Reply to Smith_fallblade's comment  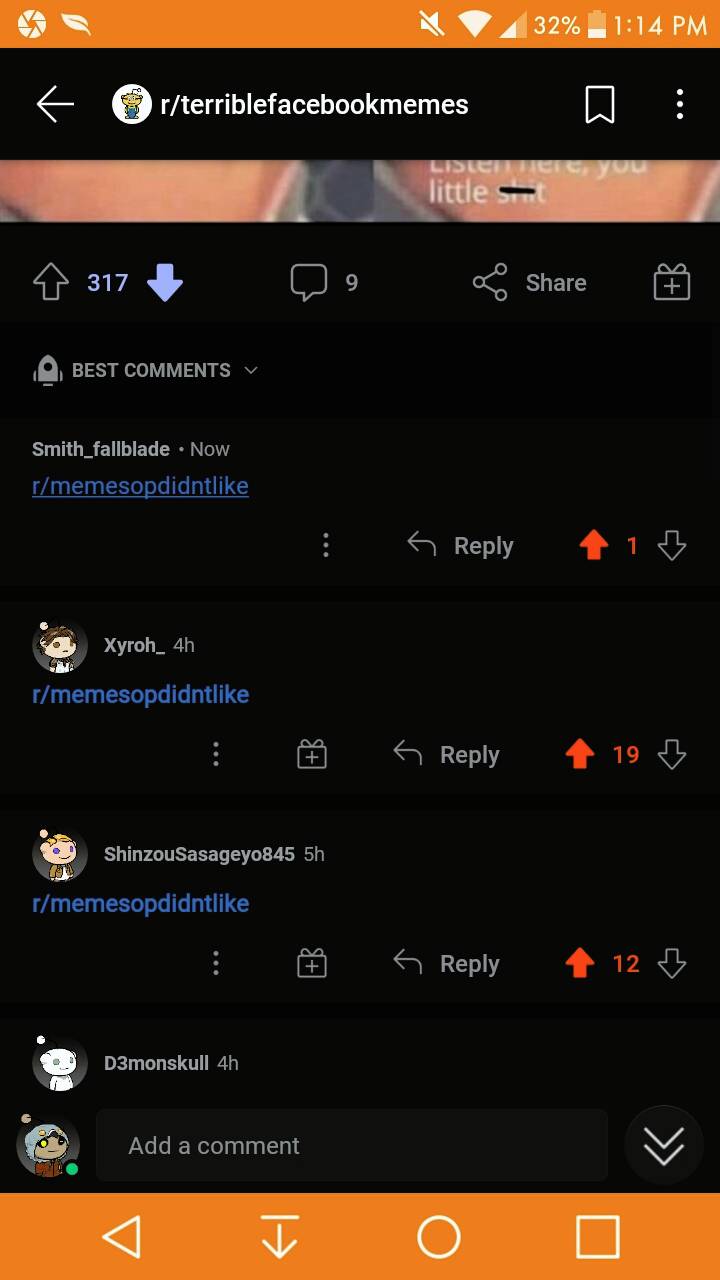click(461, 545)
